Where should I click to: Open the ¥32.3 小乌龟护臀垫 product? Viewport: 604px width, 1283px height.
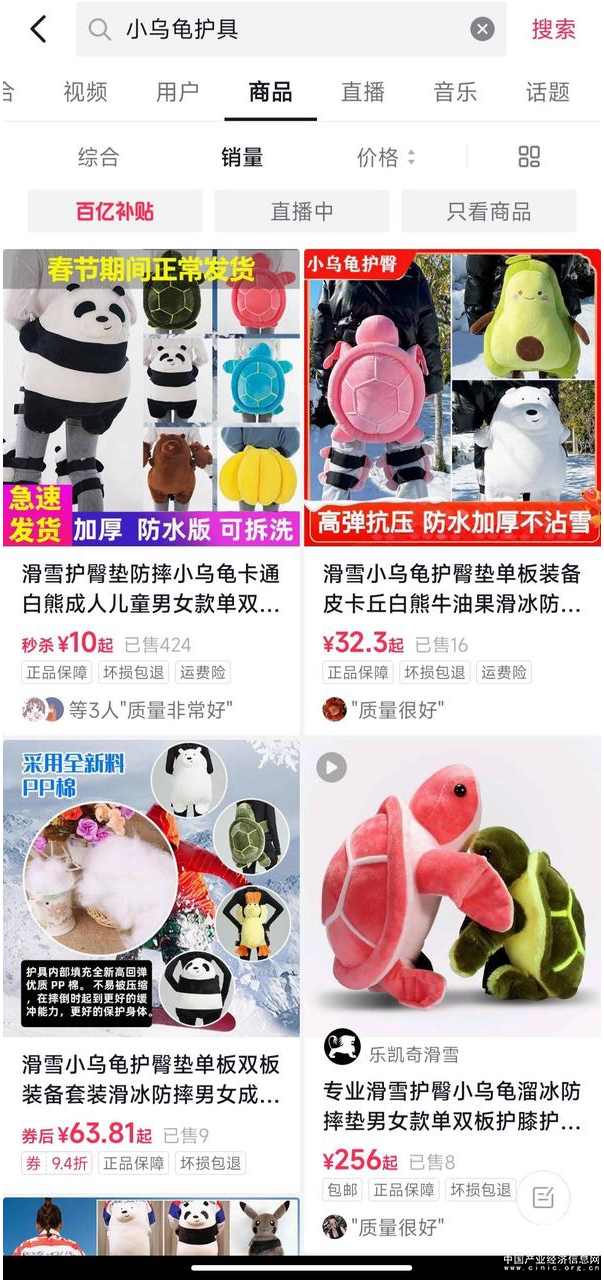tap(452, 588)
